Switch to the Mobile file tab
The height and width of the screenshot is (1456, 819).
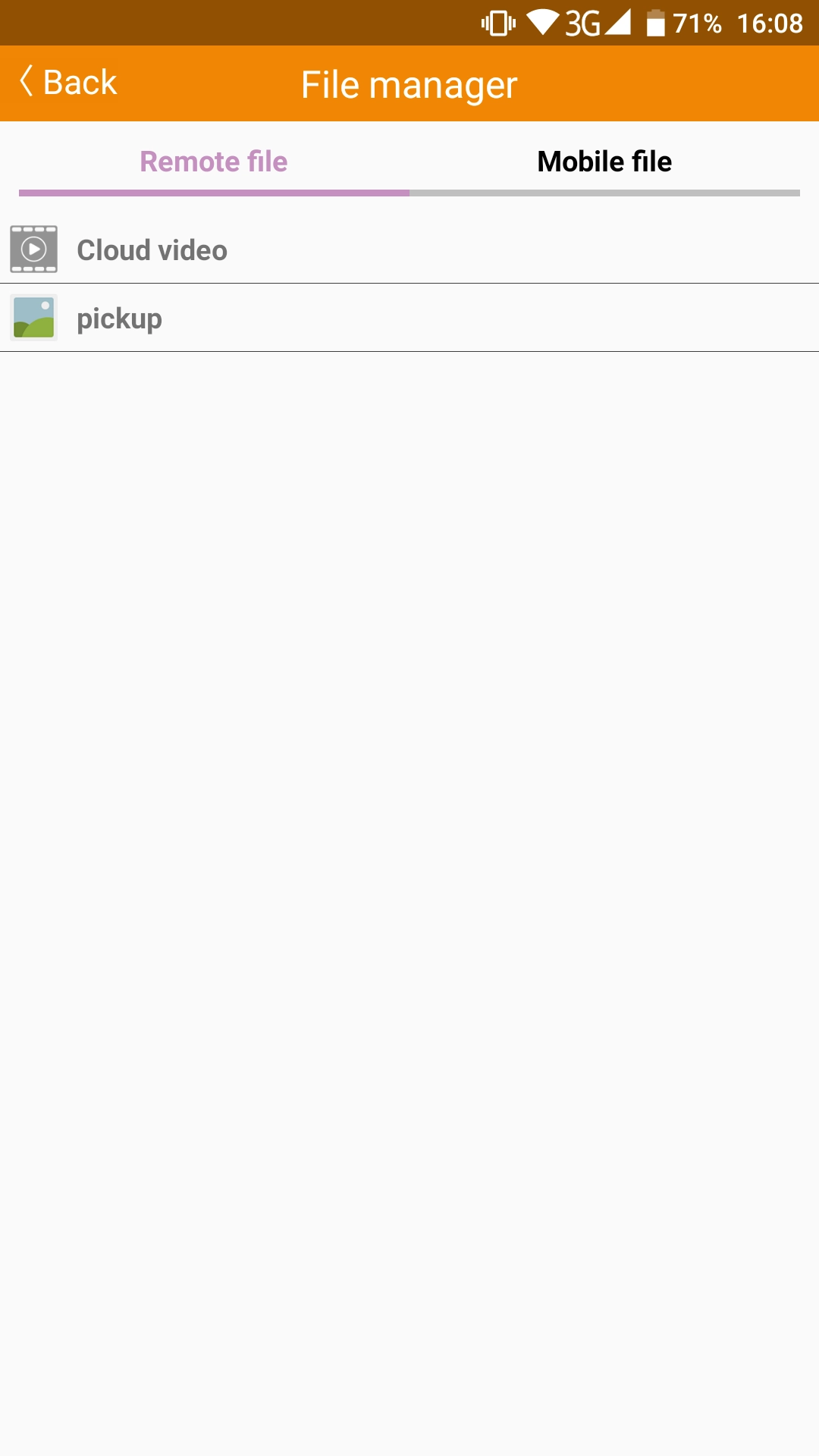tap(603, 162)
